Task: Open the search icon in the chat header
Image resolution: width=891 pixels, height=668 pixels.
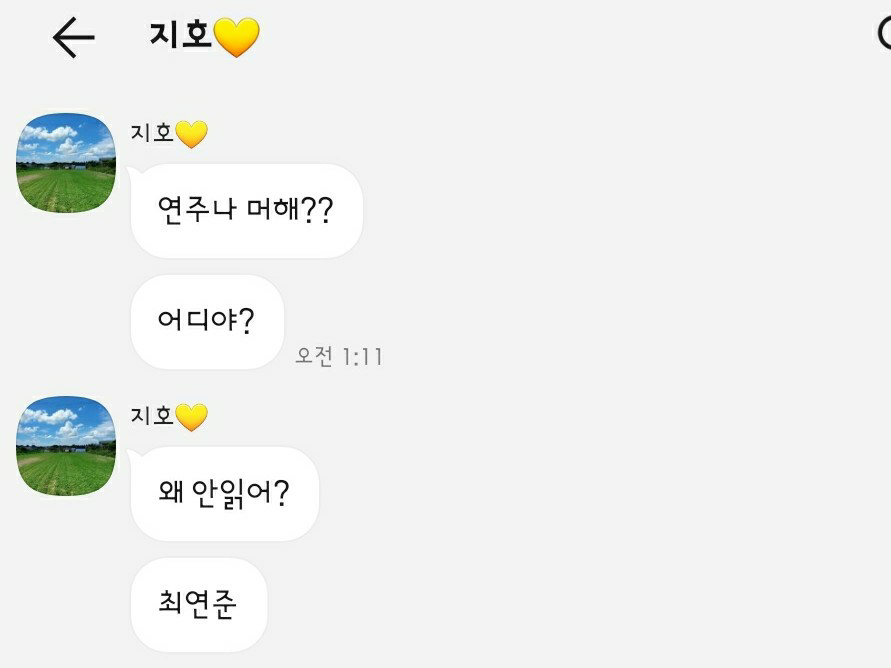Action: [x=884, y=34]
